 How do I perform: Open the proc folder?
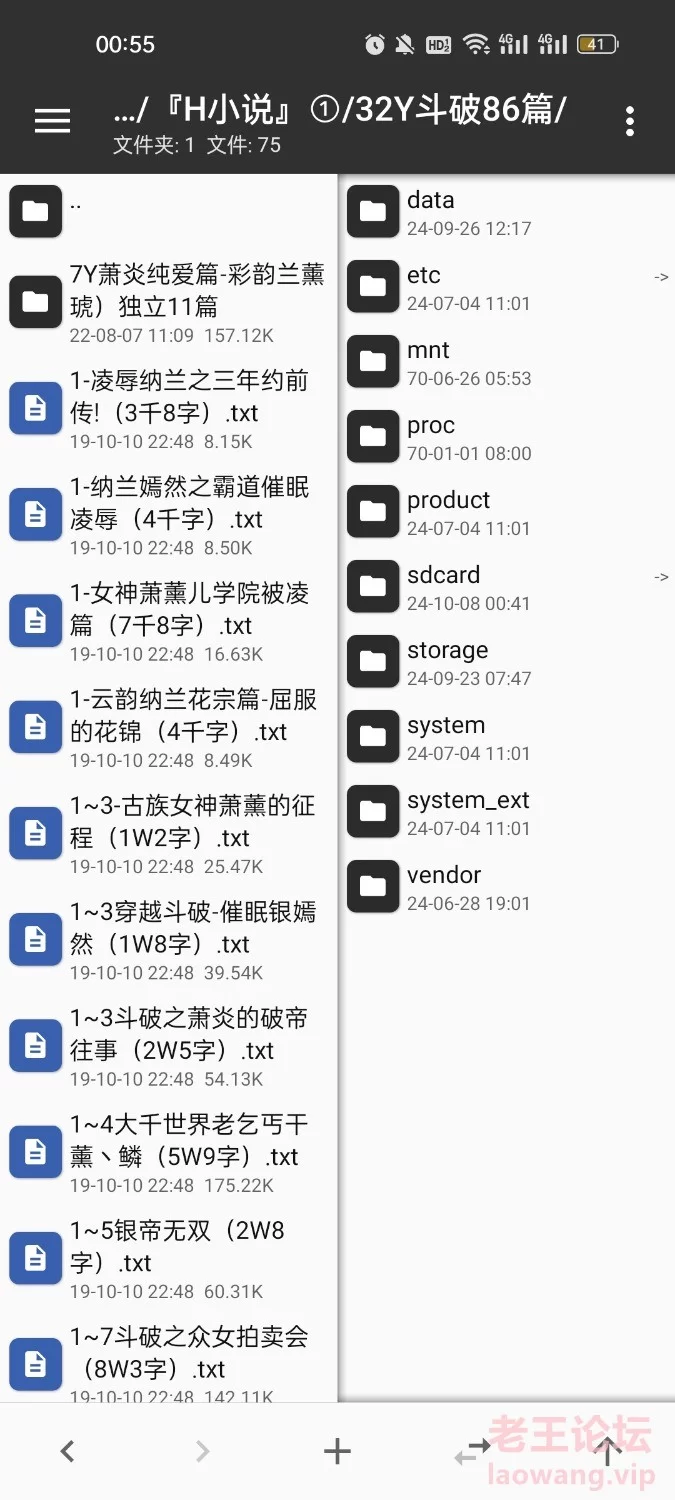(506, 437)
